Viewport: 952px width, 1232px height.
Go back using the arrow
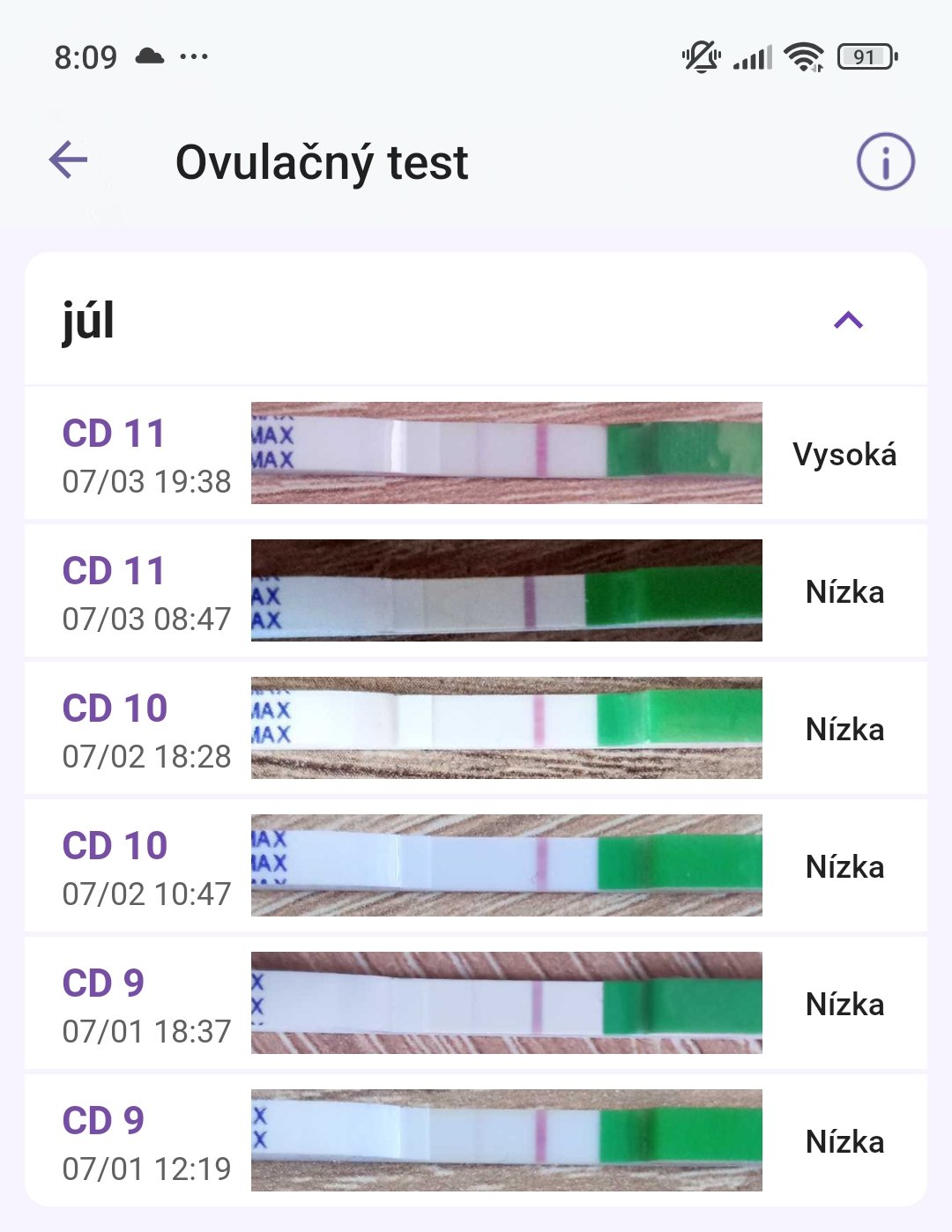click(68, 160)
